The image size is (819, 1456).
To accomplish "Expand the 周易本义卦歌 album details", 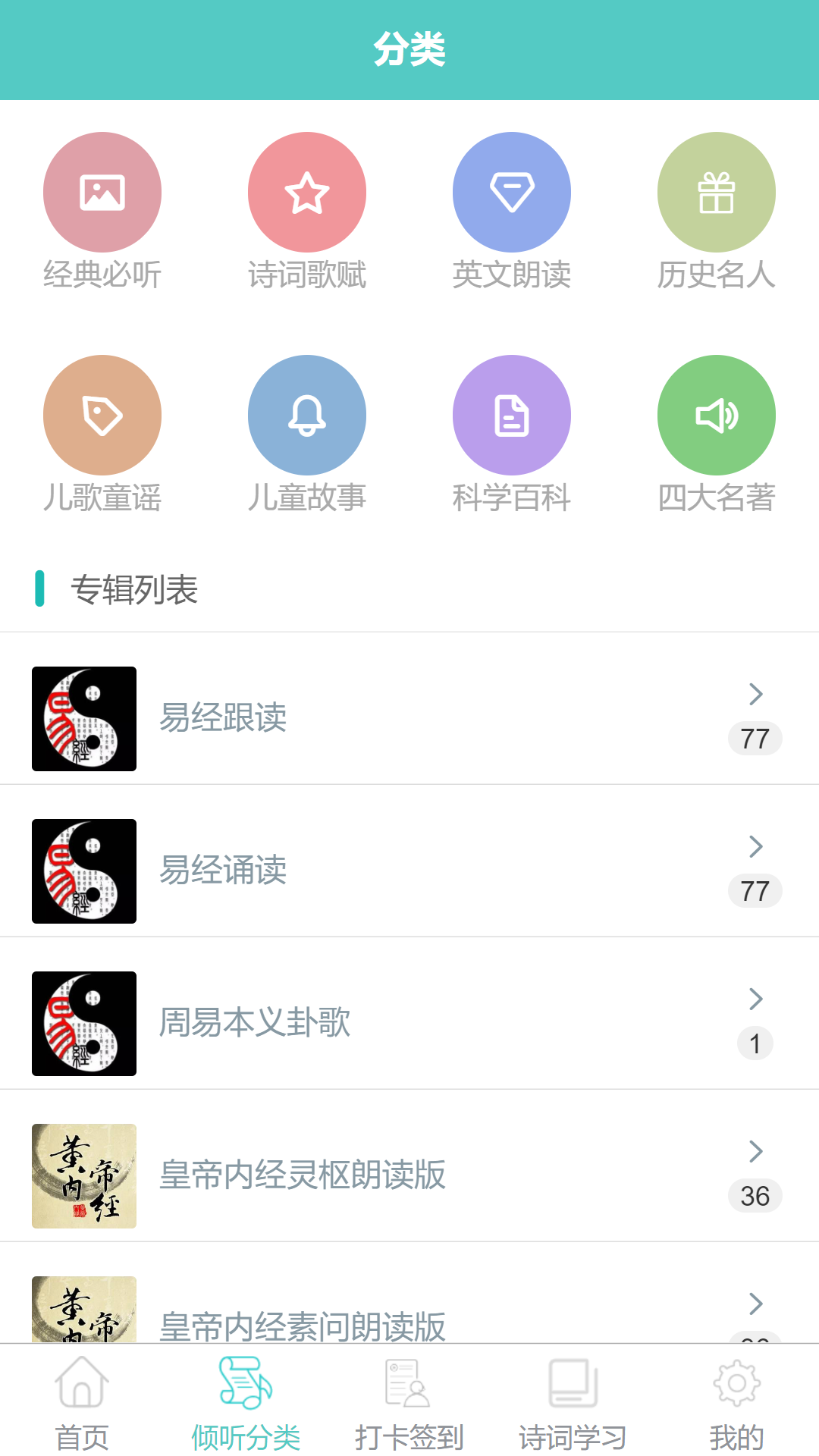I will (755, 999).
